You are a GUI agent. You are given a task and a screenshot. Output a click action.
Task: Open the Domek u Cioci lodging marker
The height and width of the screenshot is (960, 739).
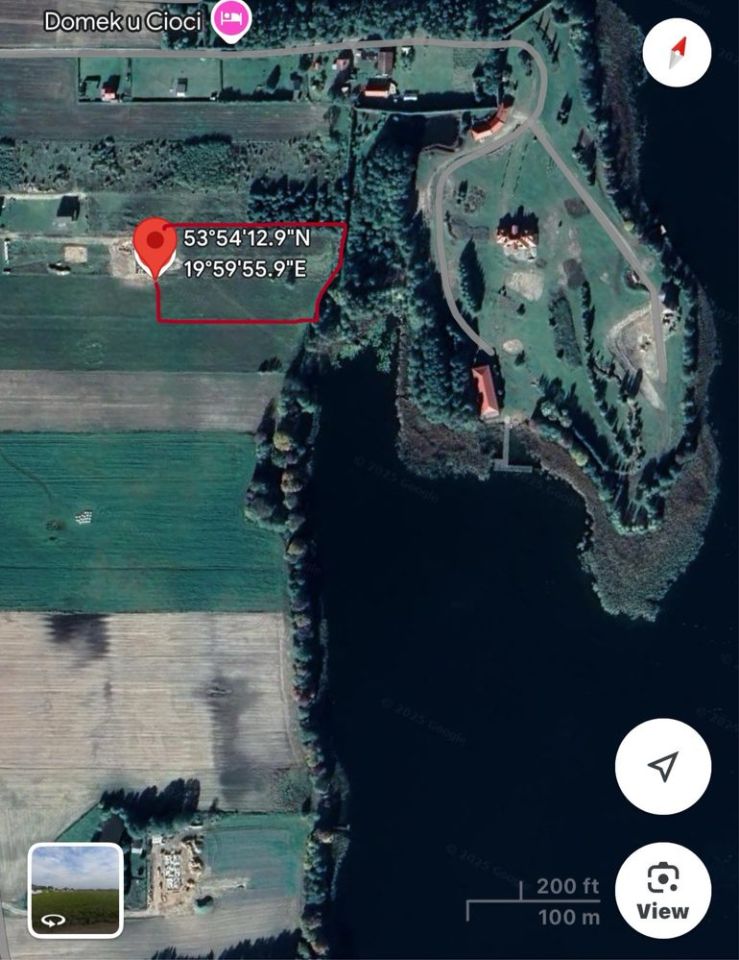[232, 20]
